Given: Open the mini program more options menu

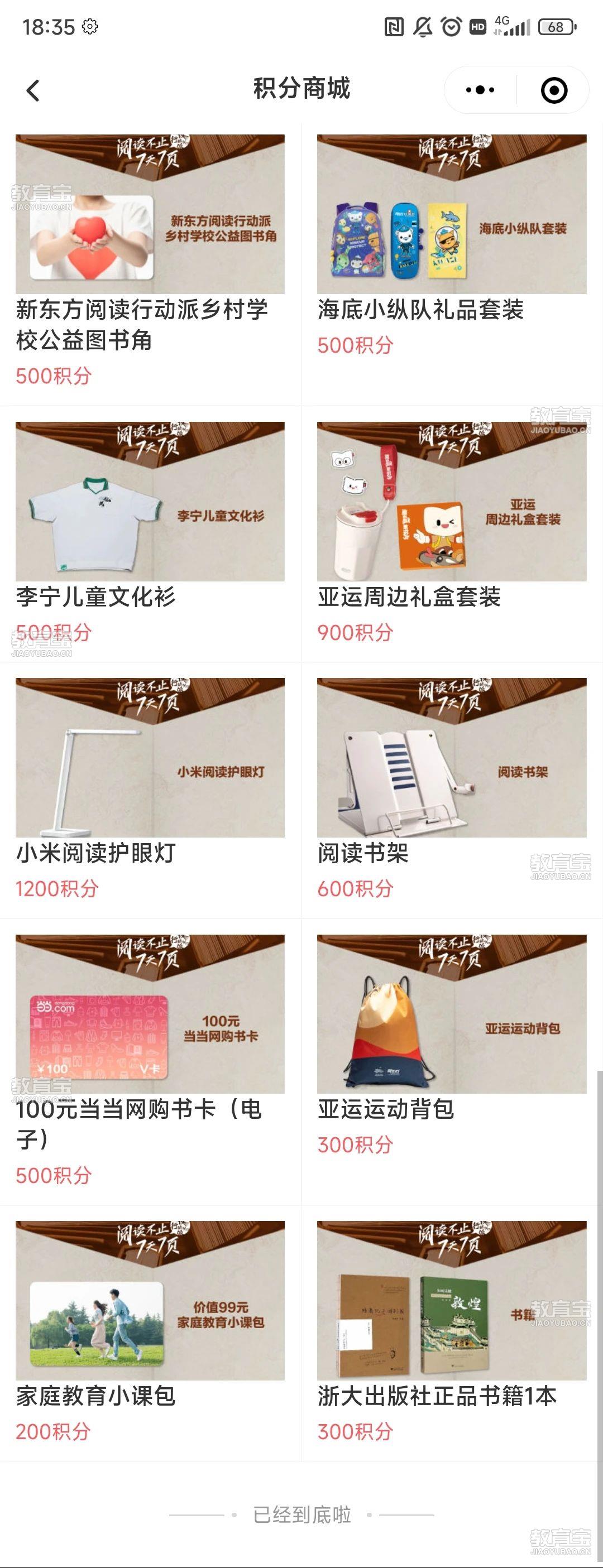Looking at the screenshot, I should 480,90.
